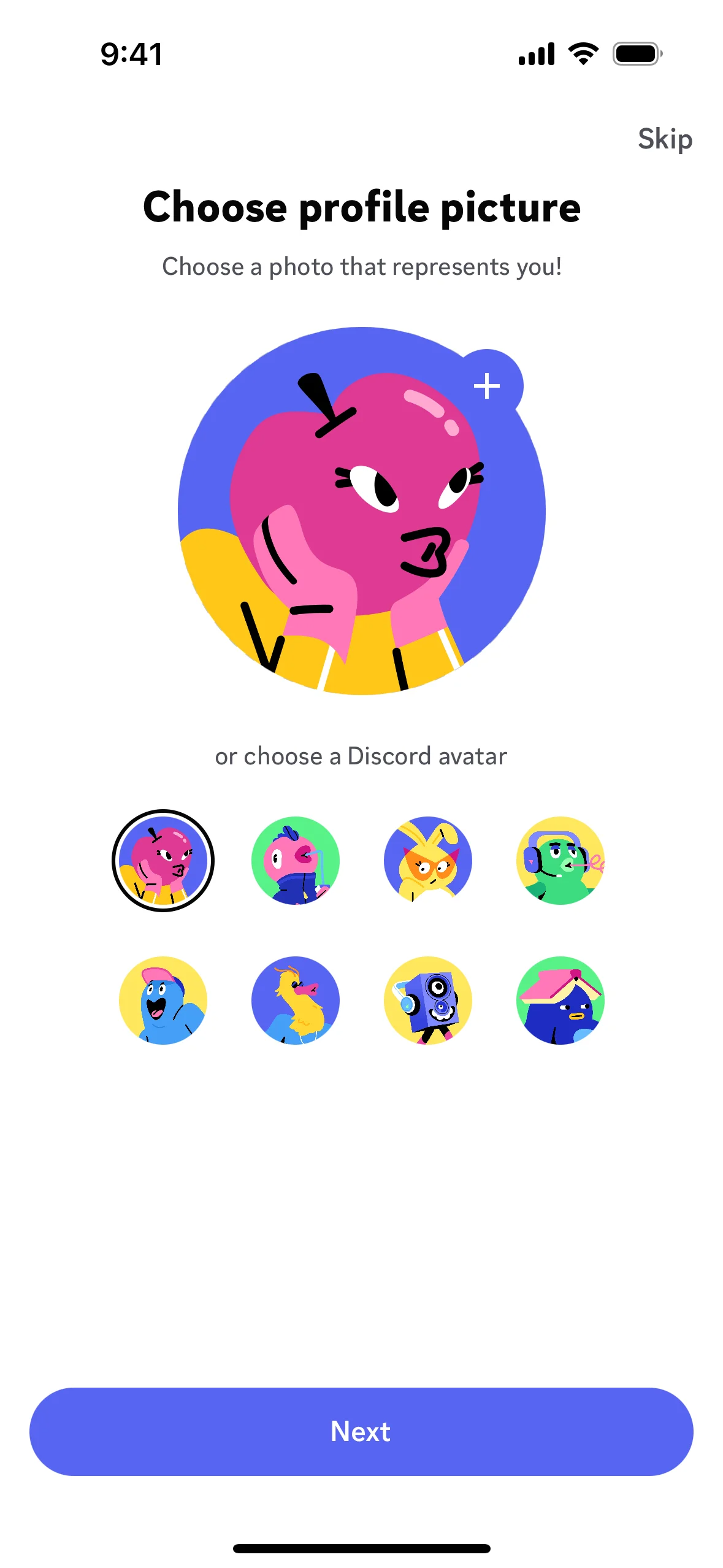Select the green character with headphones avatar

(x=560, y=861)
